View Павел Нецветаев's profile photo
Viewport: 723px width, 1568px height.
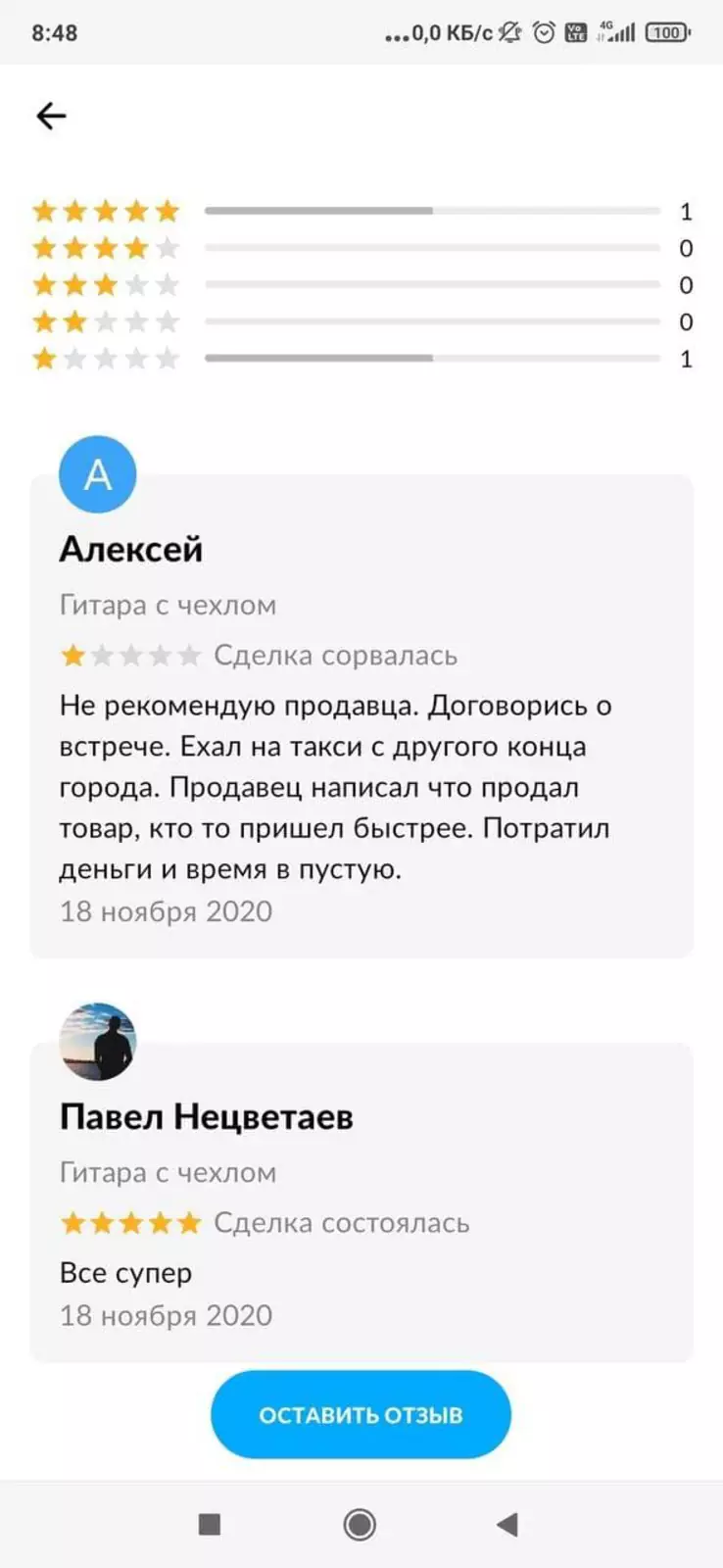[x=98, y=1042]
